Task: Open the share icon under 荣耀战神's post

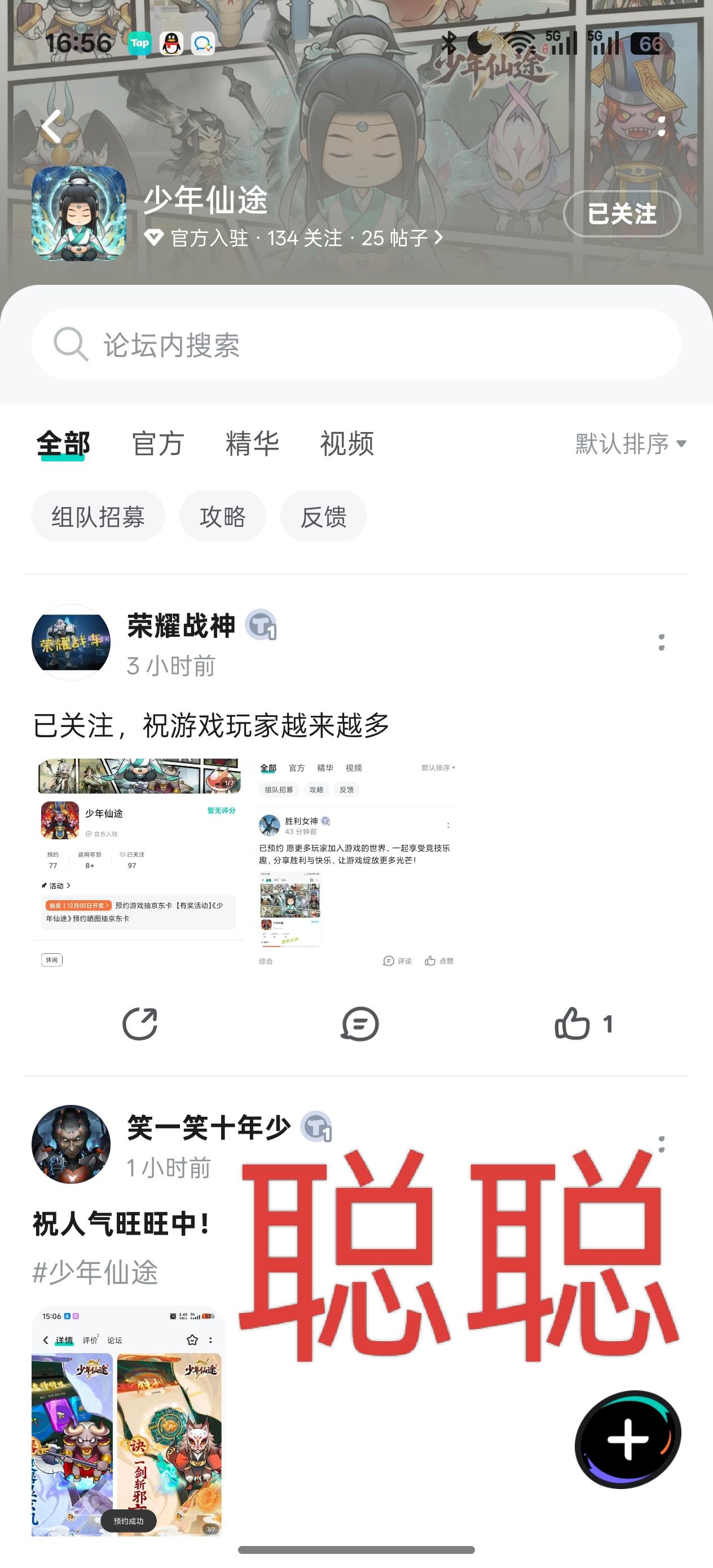Action: pos(139,1024)
